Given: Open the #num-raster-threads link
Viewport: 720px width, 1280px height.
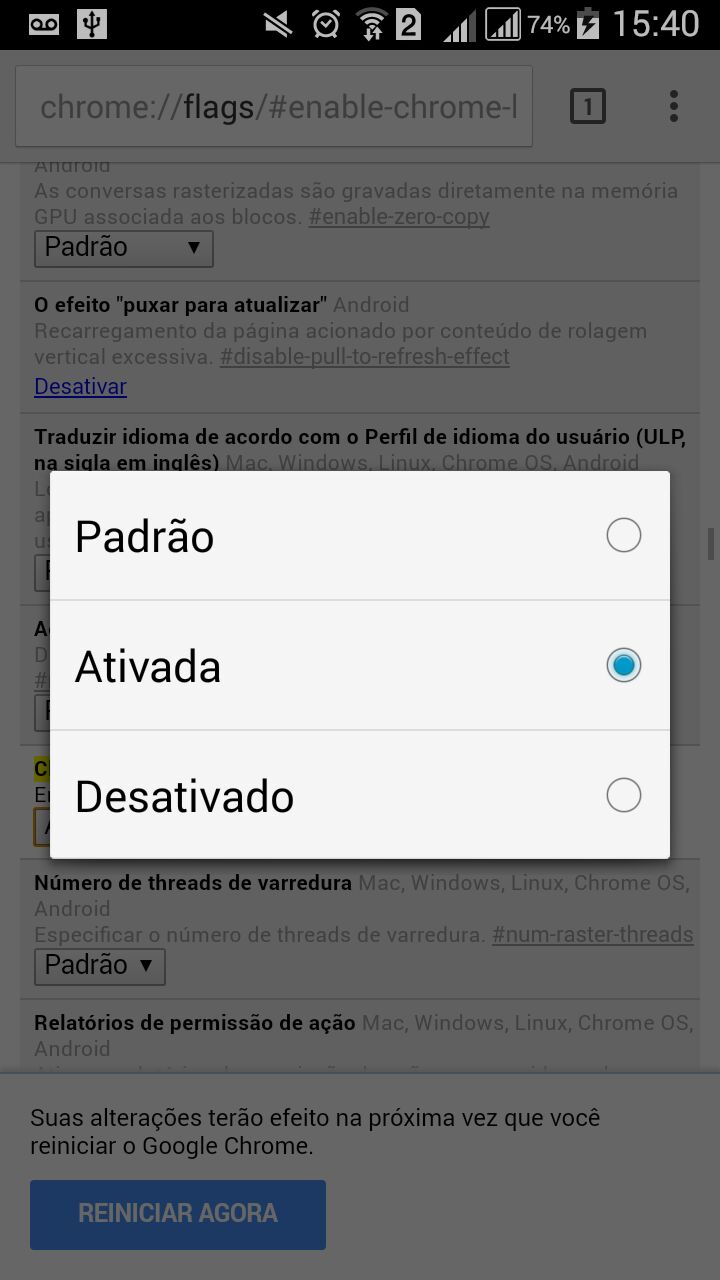Looking at the screenshot, I should (593, 934).
